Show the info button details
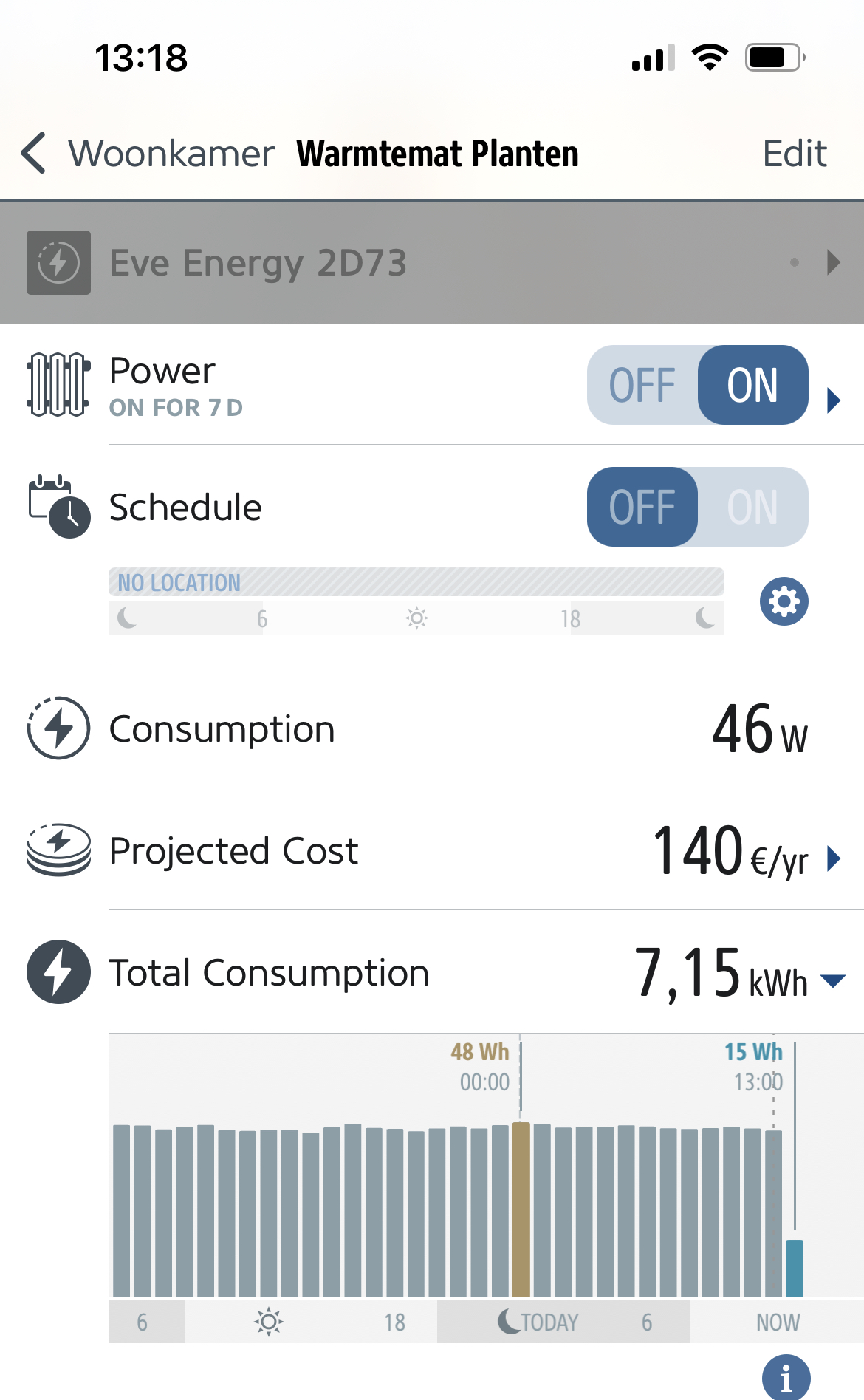Image resolution: width=864 pixels, height=1400 pixels. coord(786,1378)
